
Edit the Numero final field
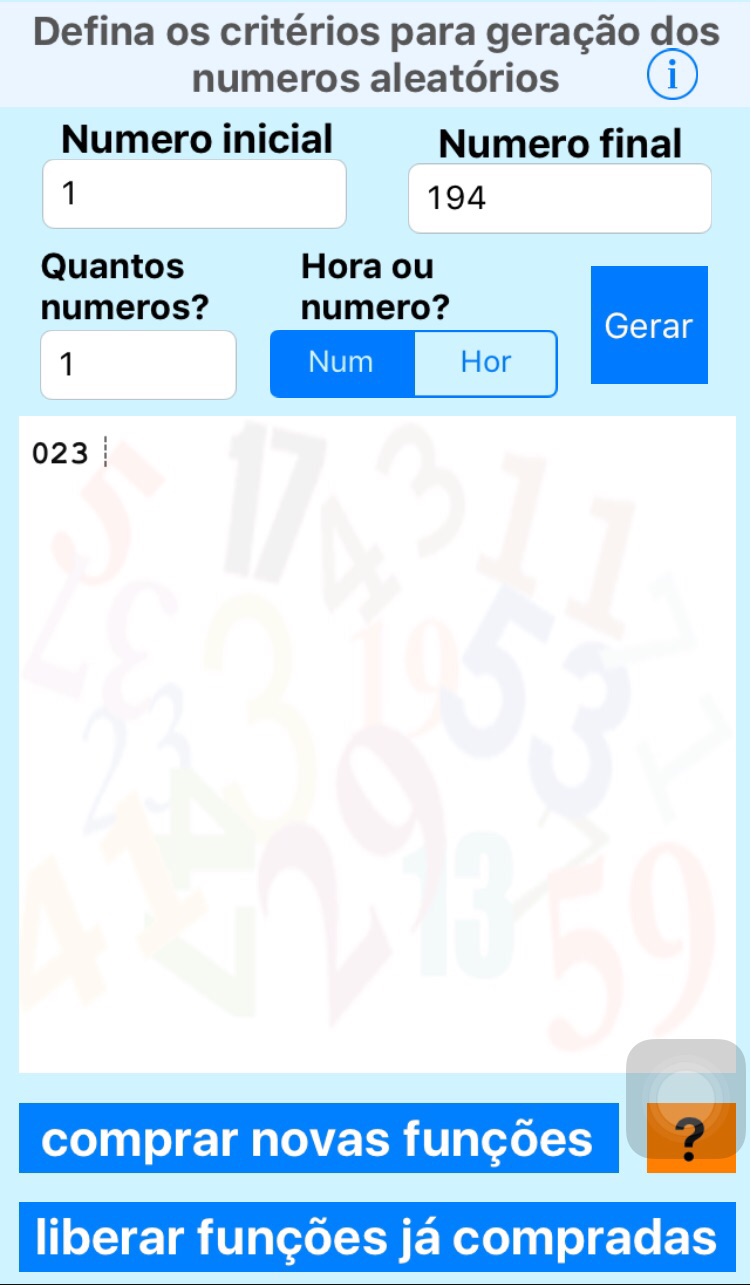click(560, 198)
